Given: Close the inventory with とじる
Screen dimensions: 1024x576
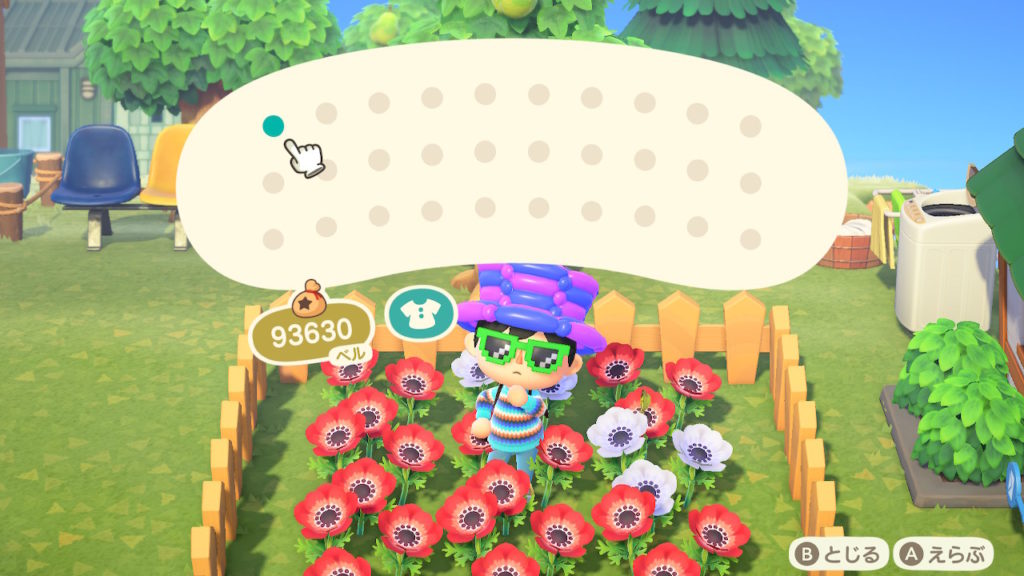Looking at the screenshot, I should click(x=838, y=553).
